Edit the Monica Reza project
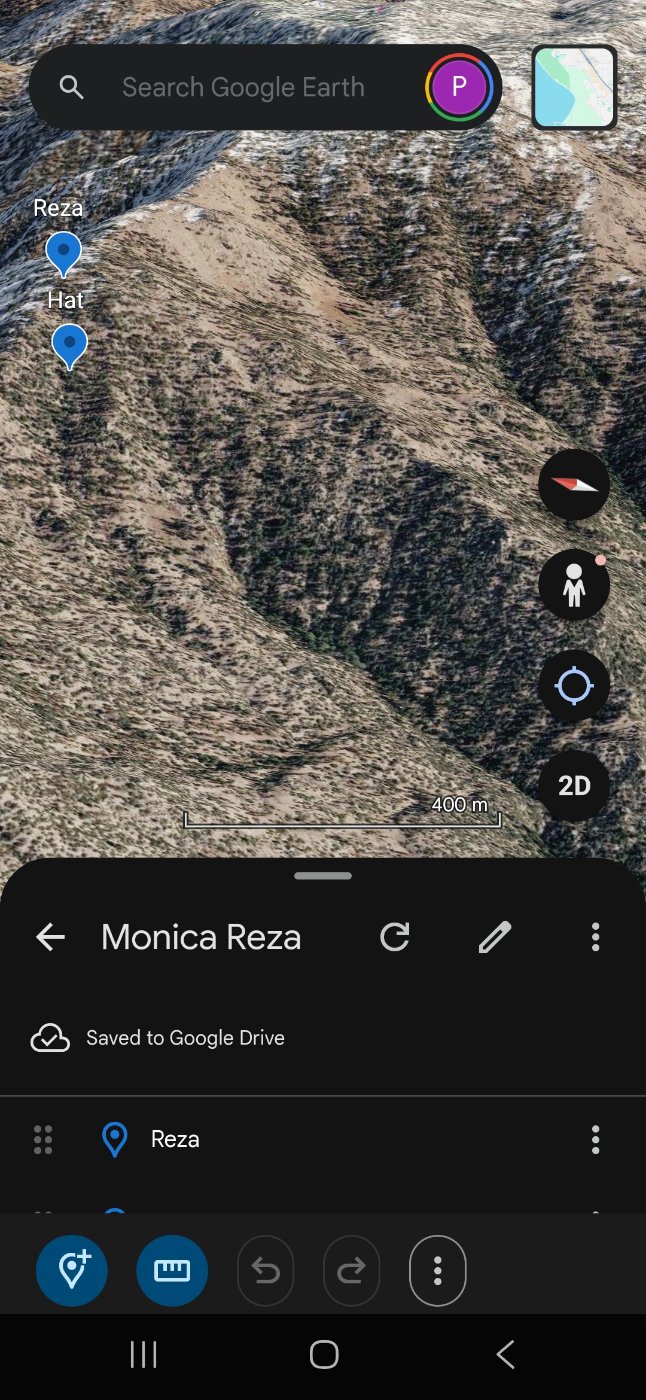Viewport: 646px width, 1400px height. pos(495,937)
